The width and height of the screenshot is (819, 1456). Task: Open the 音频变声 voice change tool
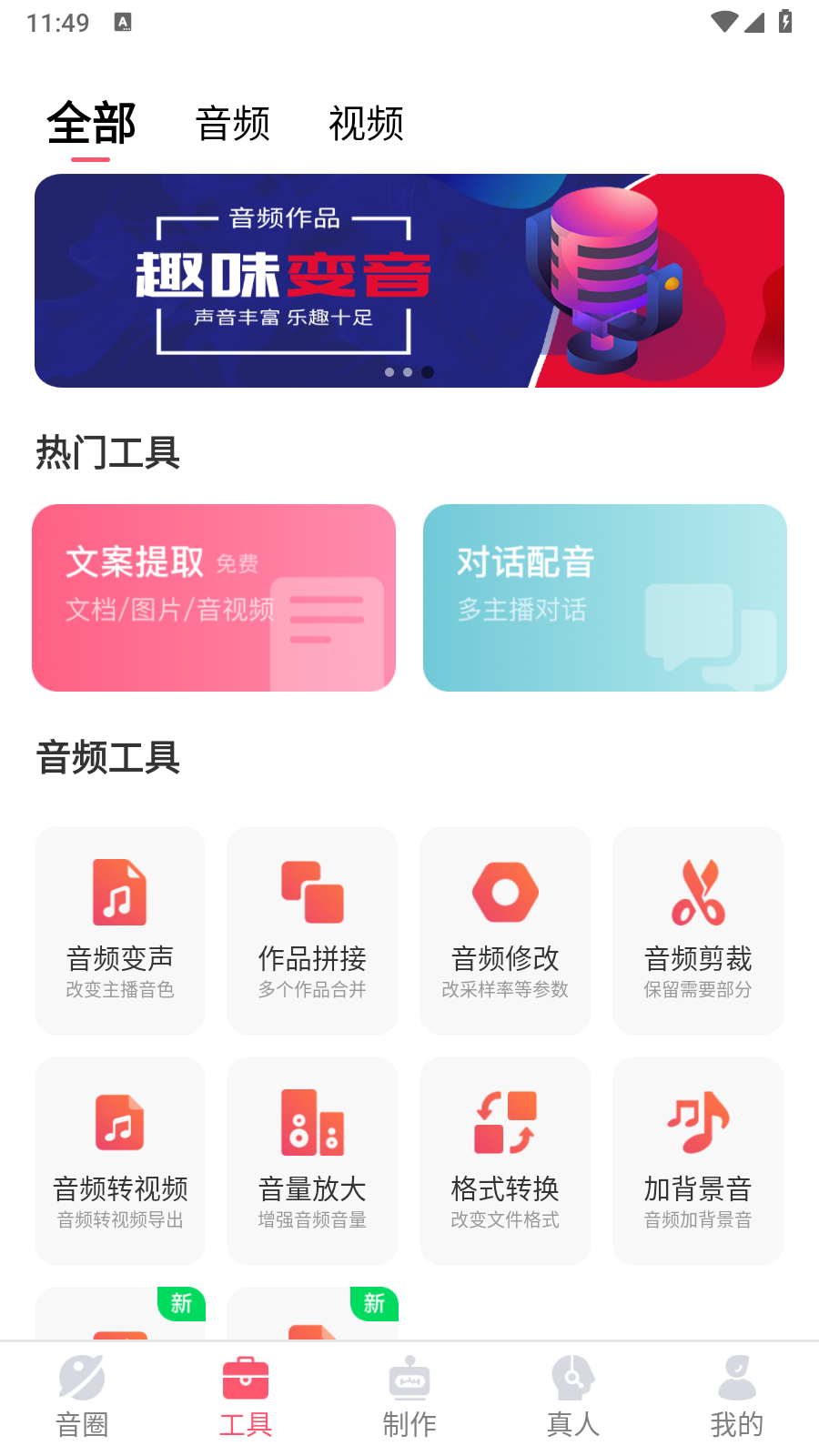click(119, 931)
